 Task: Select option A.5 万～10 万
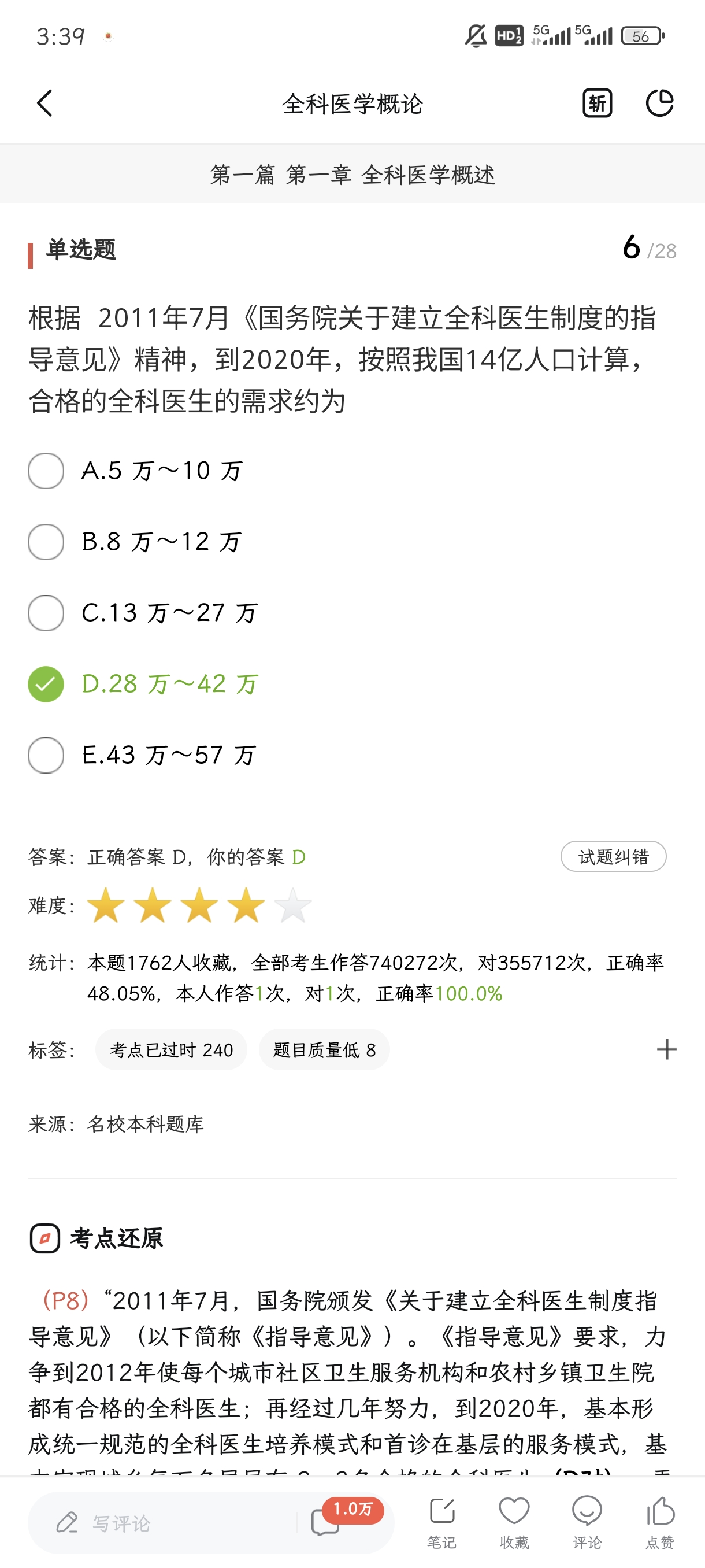click(x=46, y=471)
